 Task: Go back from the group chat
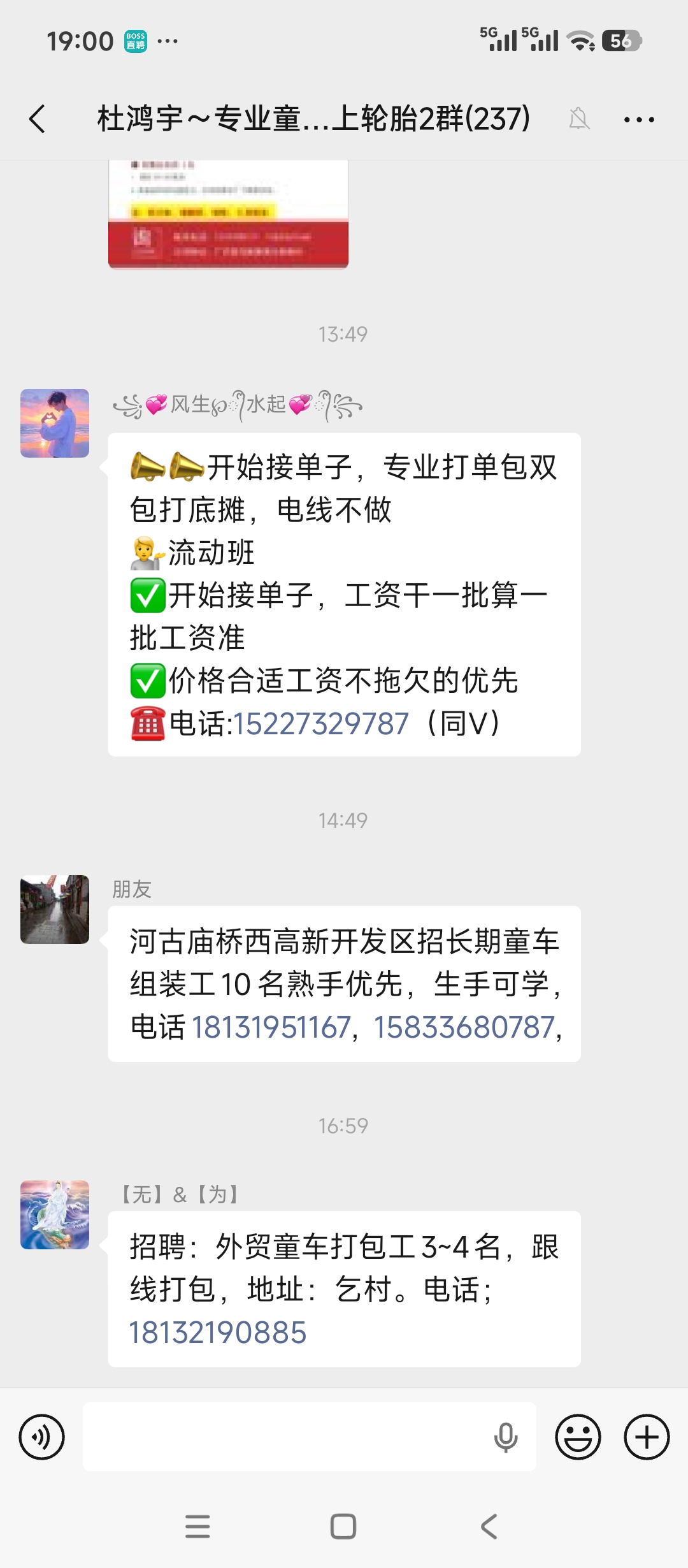coord(38,119)
